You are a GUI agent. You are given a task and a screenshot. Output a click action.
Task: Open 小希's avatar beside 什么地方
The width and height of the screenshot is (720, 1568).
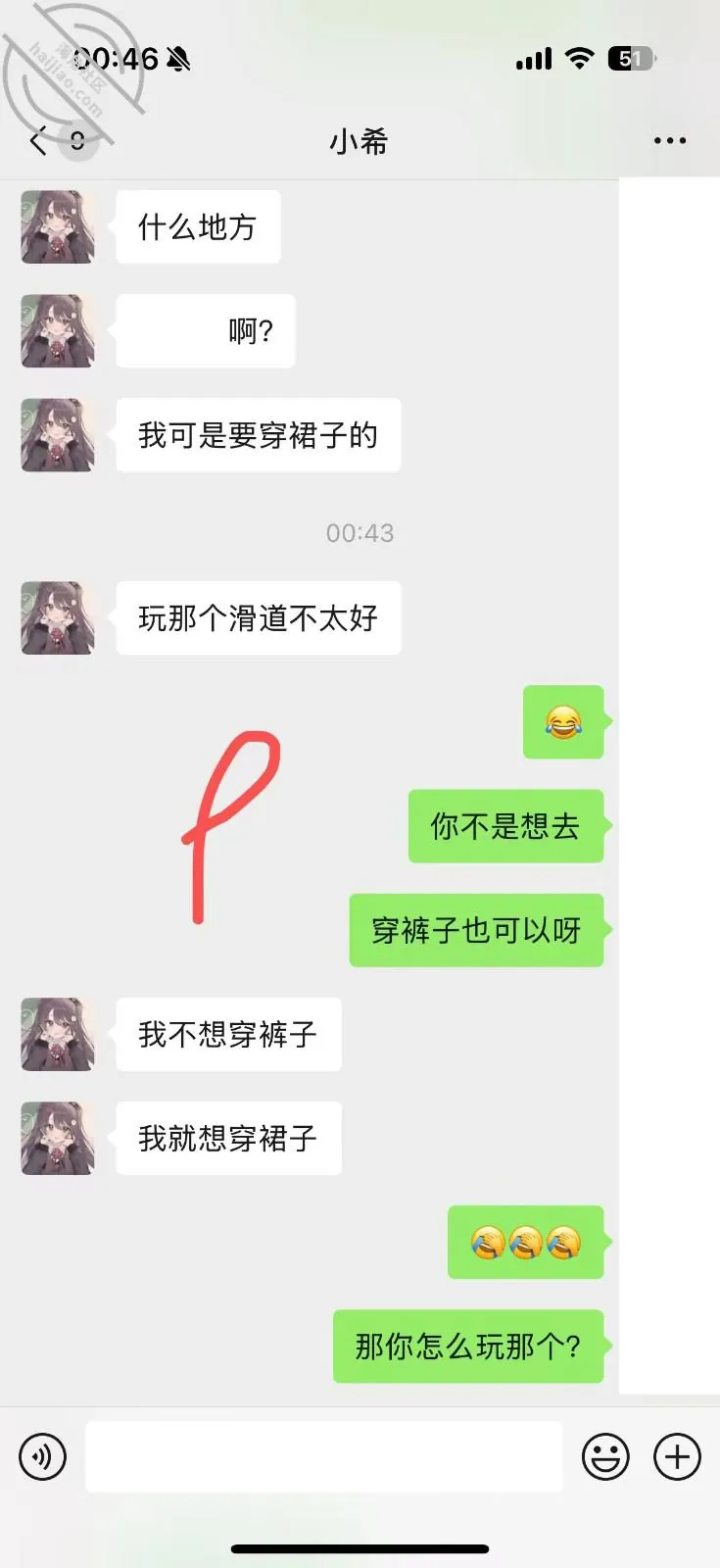[58, 227]
